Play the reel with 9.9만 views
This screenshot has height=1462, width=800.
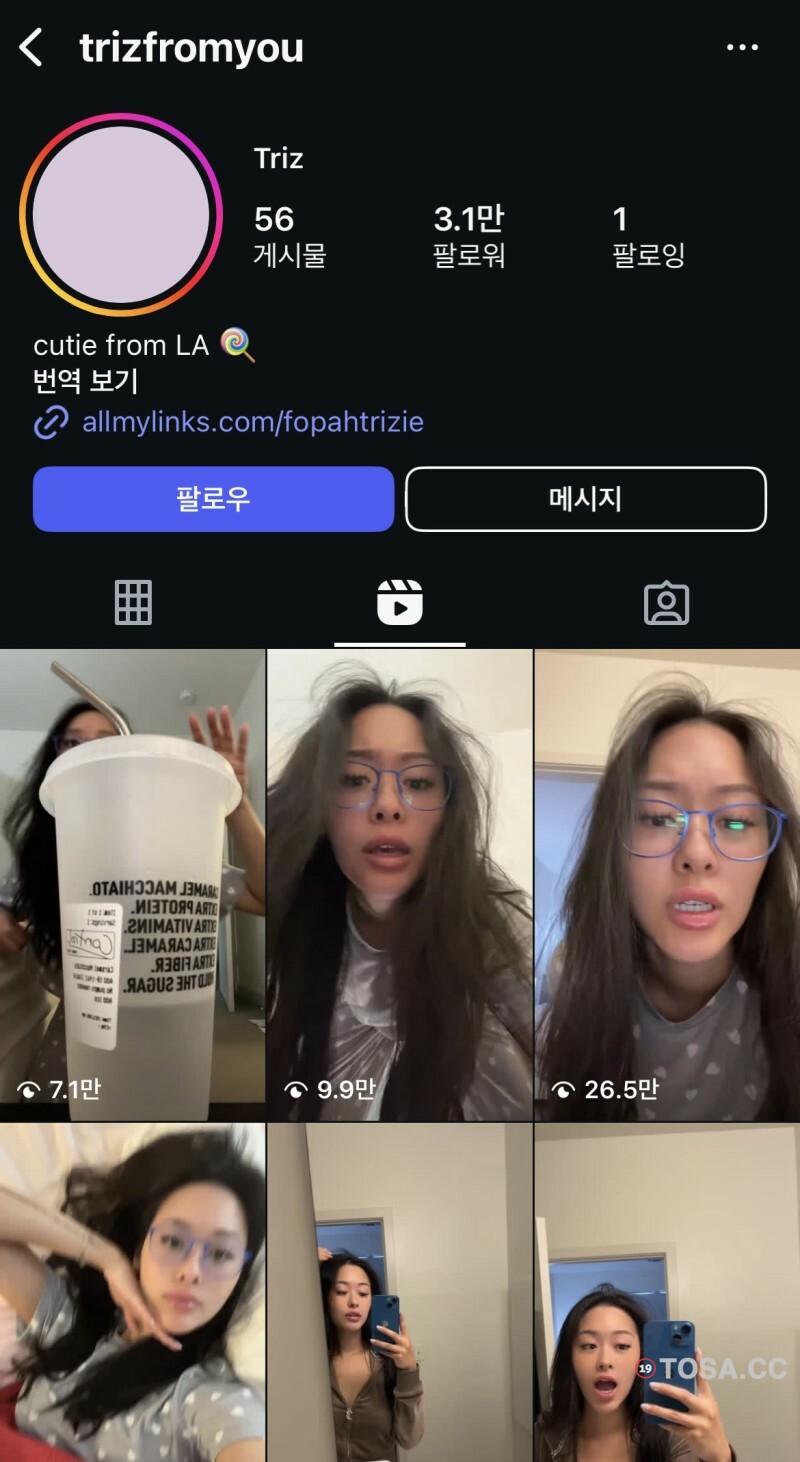click(399, 885)
